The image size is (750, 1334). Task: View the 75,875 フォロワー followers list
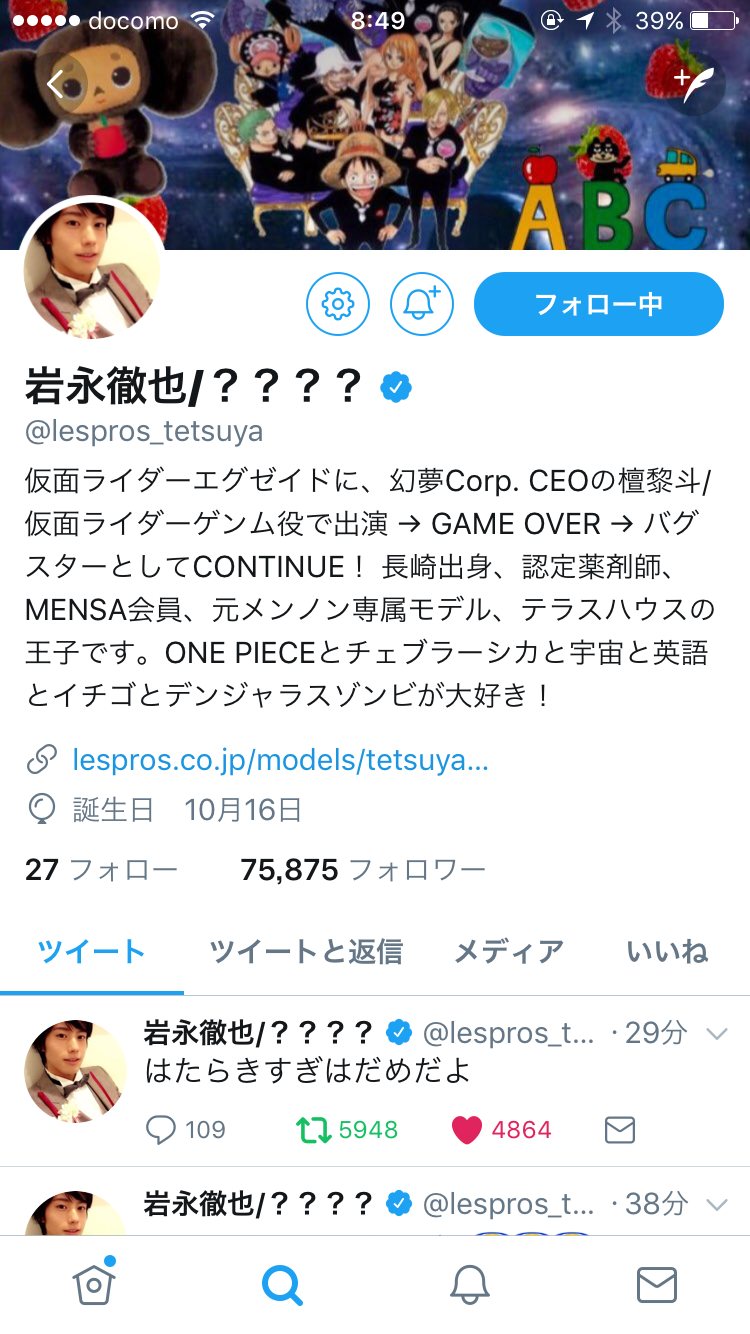(362, 869)
